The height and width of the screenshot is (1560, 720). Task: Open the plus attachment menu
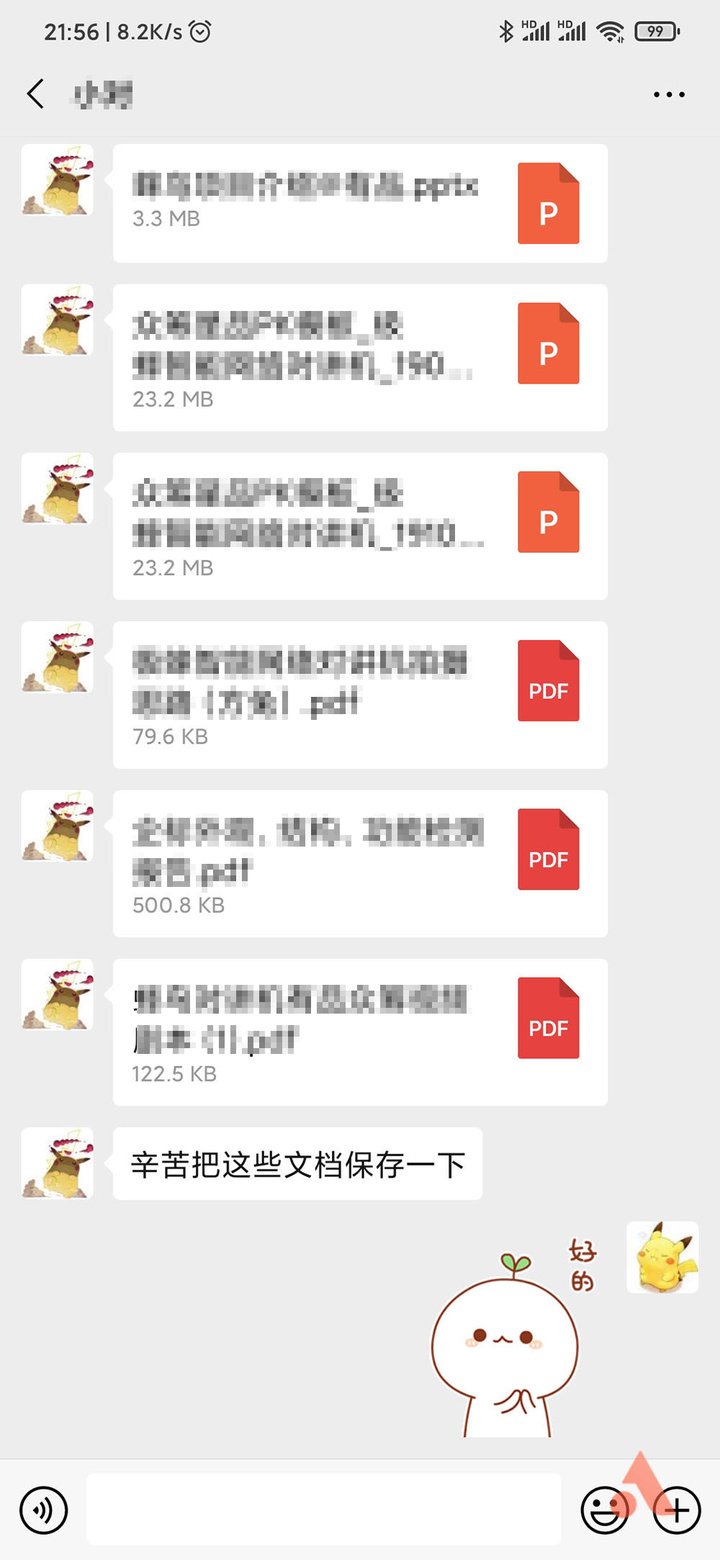pos(677,1509)
